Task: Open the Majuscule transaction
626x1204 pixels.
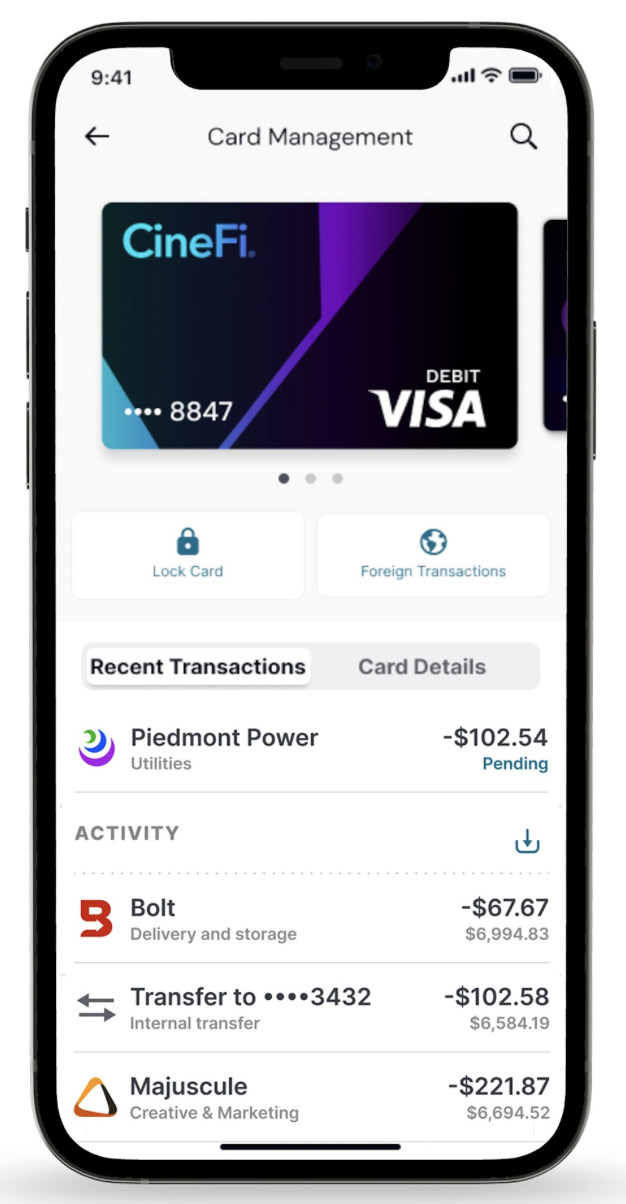Action: coord(312,1097)
